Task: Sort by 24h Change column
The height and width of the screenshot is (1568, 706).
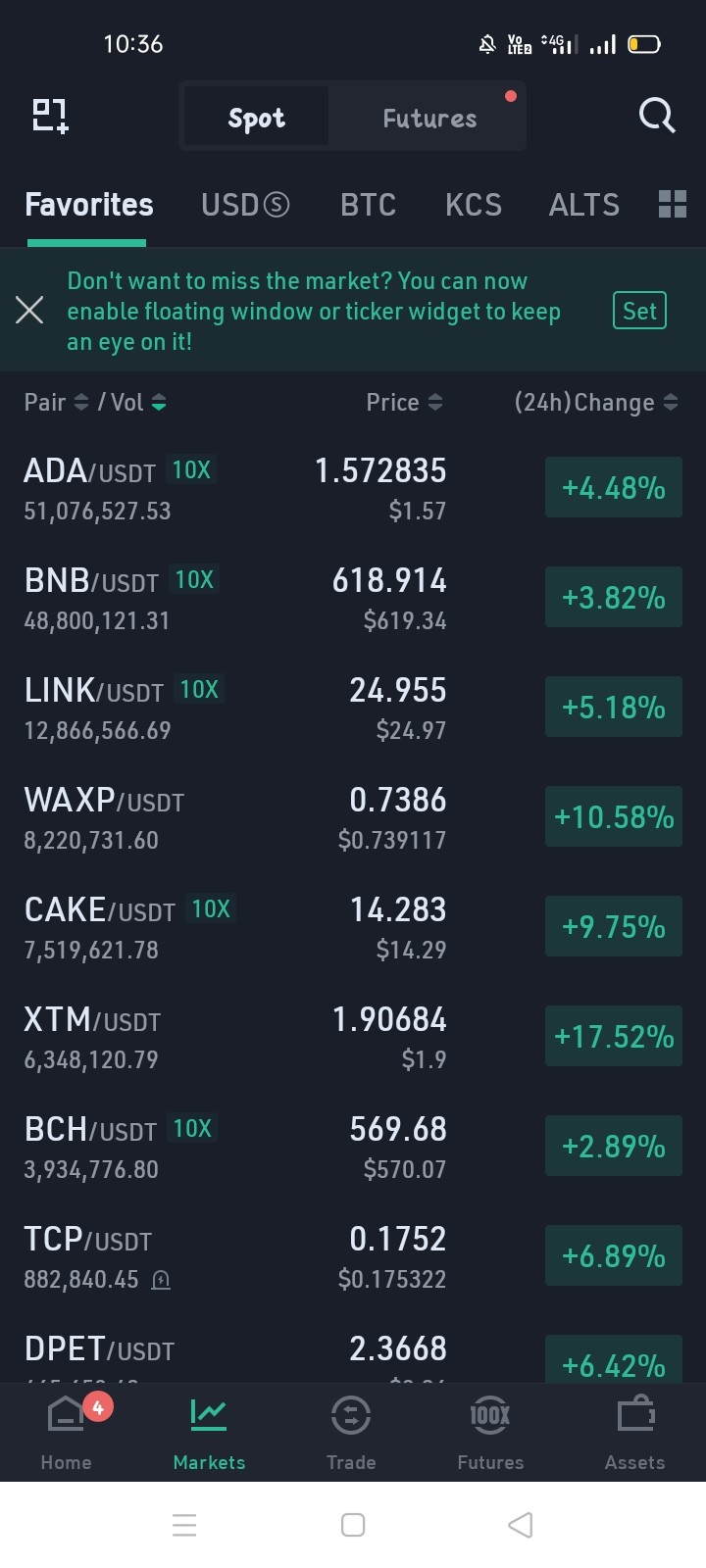Action: (596, 402)
